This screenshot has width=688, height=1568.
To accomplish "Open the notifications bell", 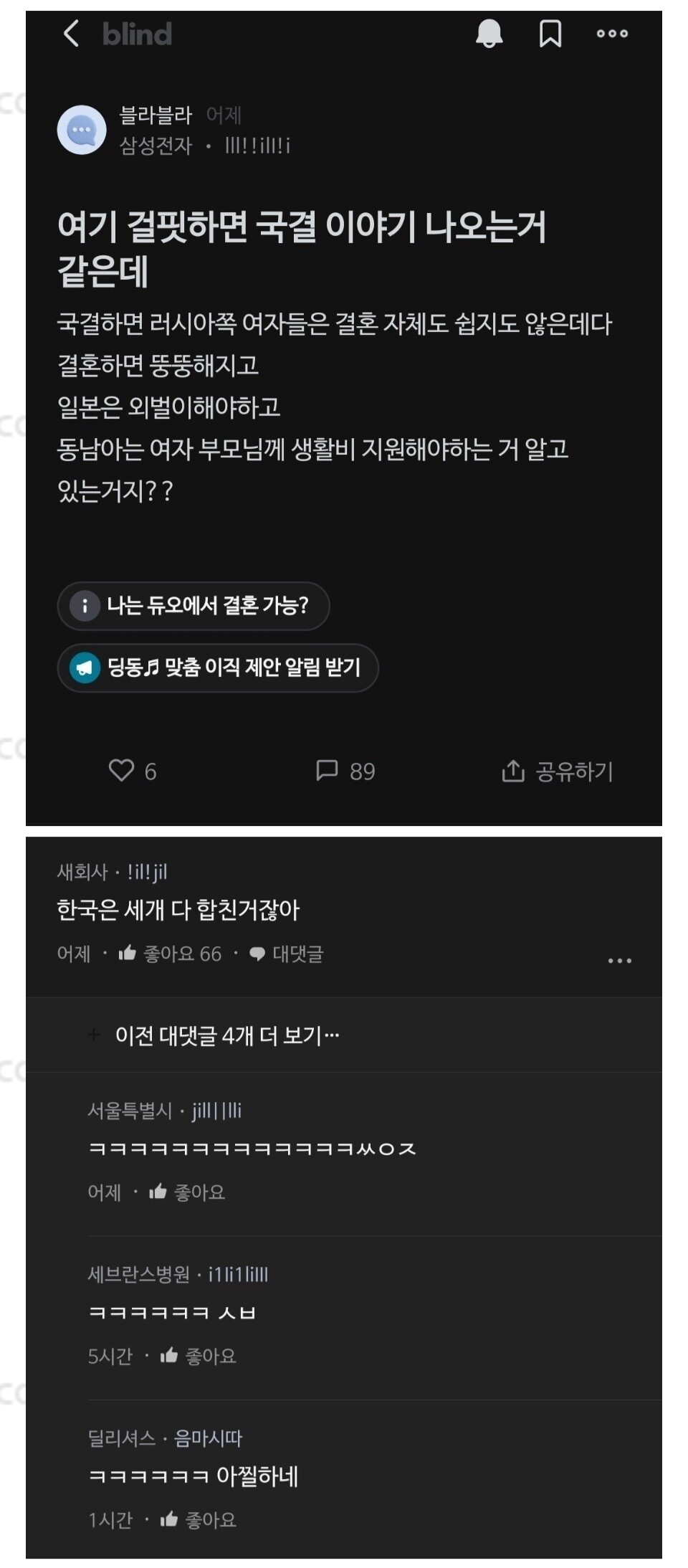I will pyautogui.click(x=489, y=34).
